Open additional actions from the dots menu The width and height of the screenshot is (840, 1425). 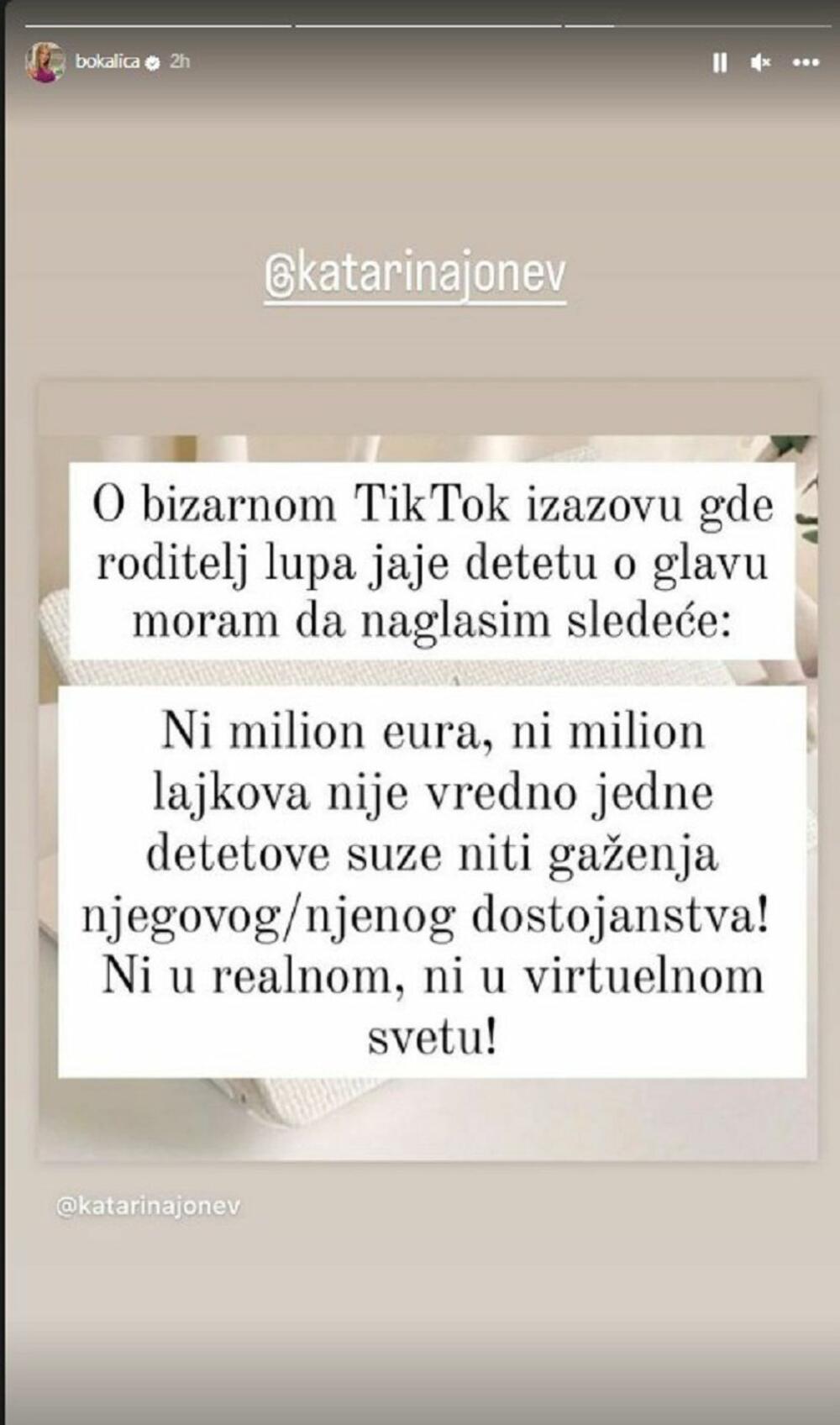tap(805, 61)
